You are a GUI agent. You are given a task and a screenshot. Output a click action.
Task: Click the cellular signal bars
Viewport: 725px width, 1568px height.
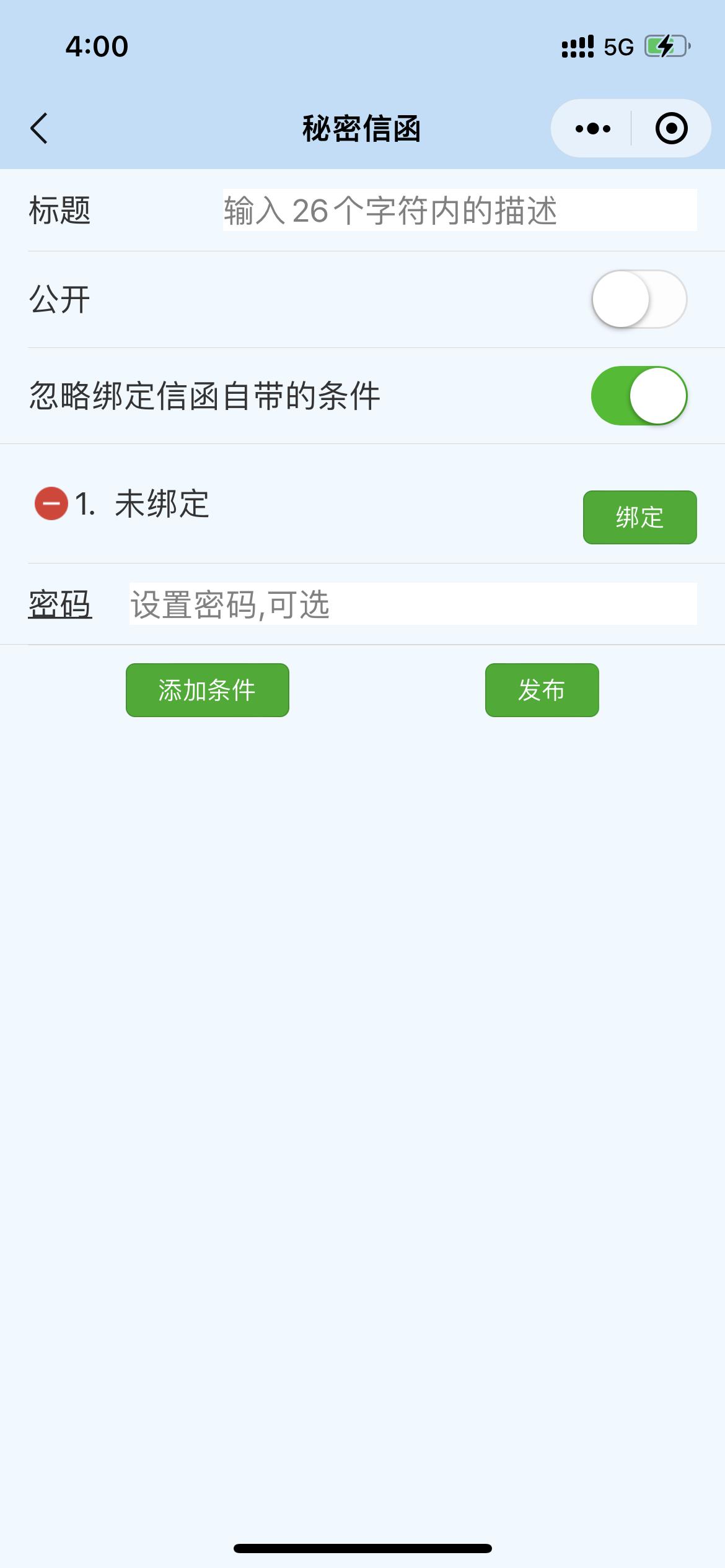(577, 46)
